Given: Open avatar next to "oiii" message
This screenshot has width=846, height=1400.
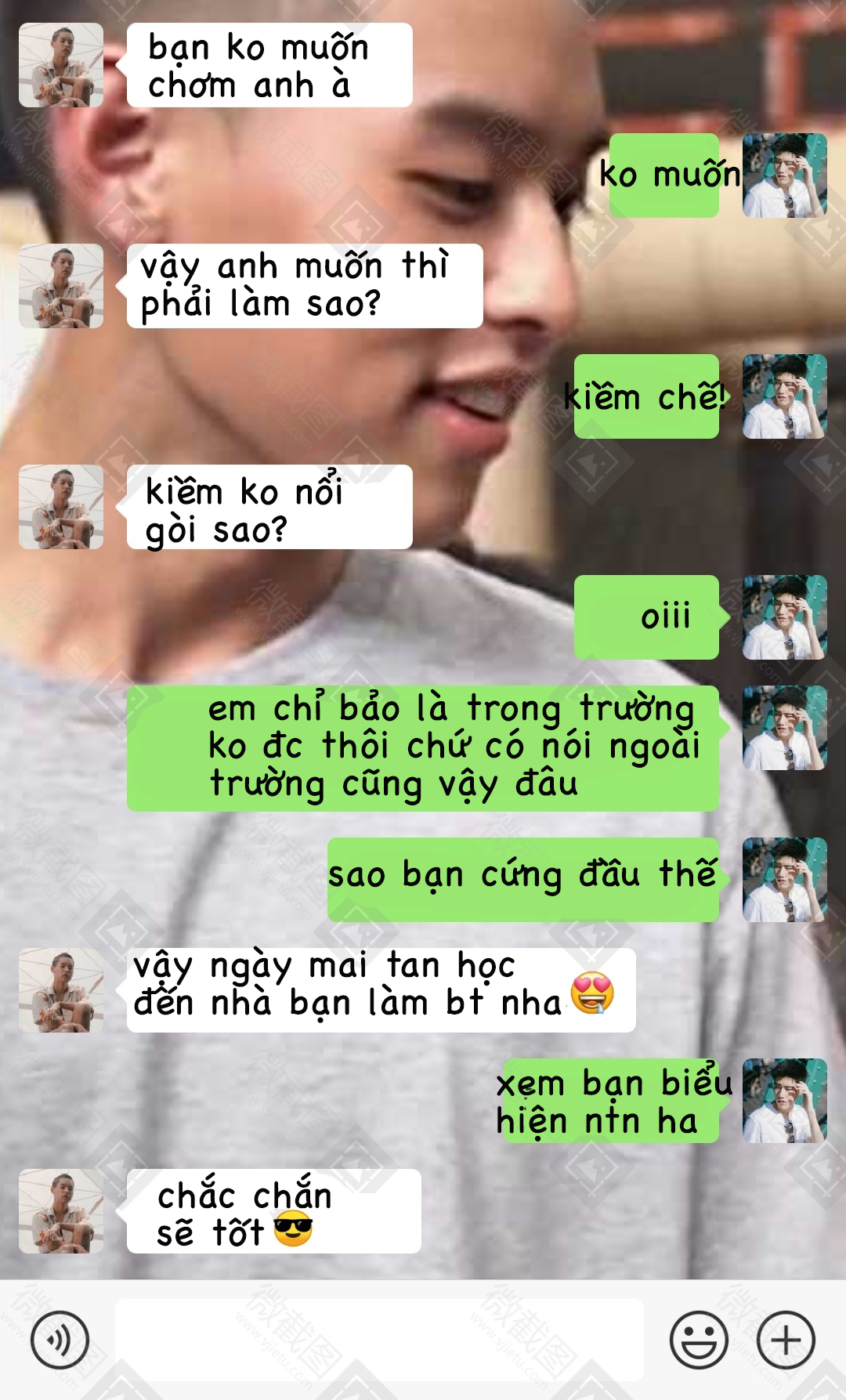Looking at the screenshot, I should coord(785,617).
